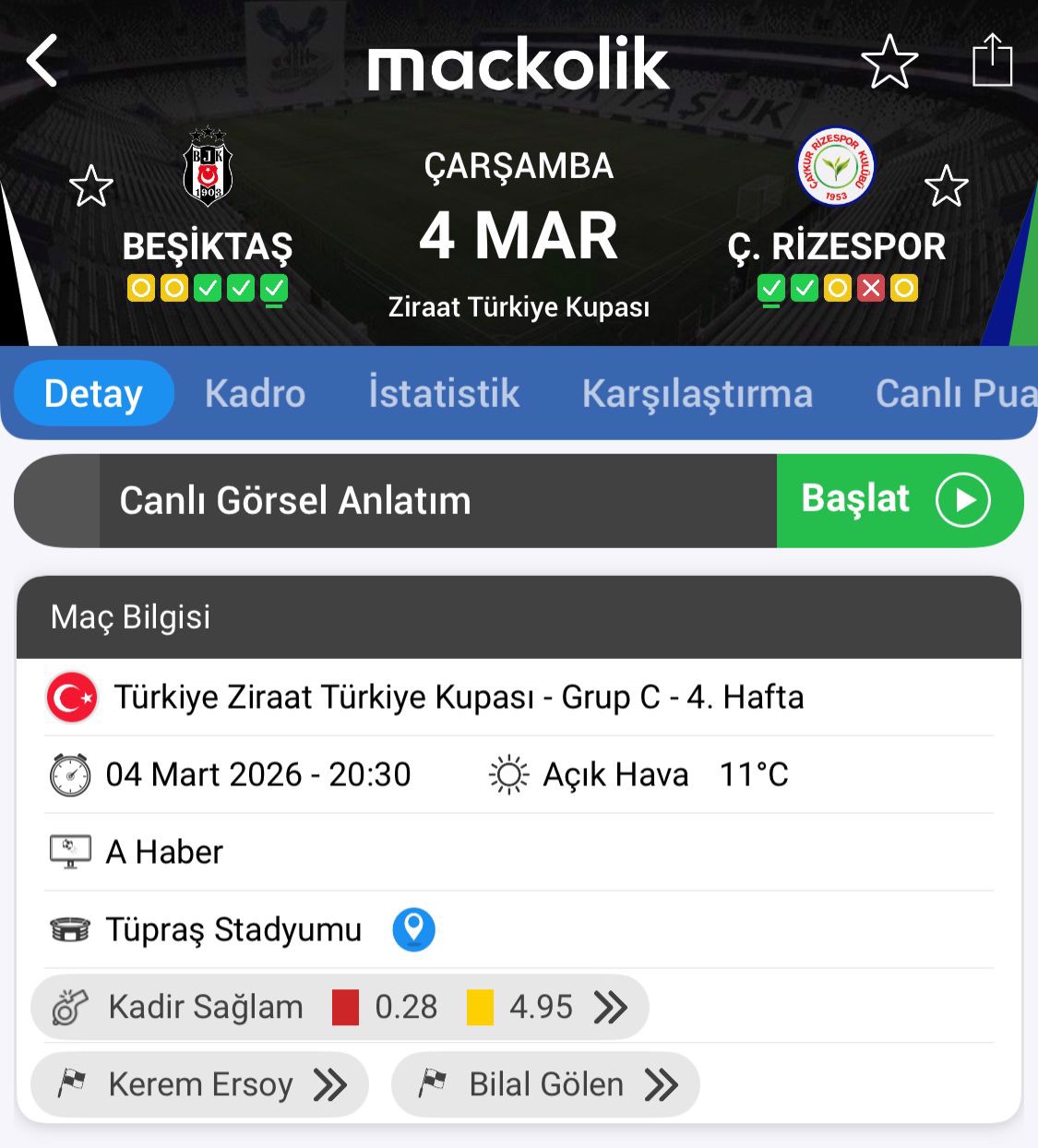Open referee Kadir Sağlam's details

[340, 1007]
